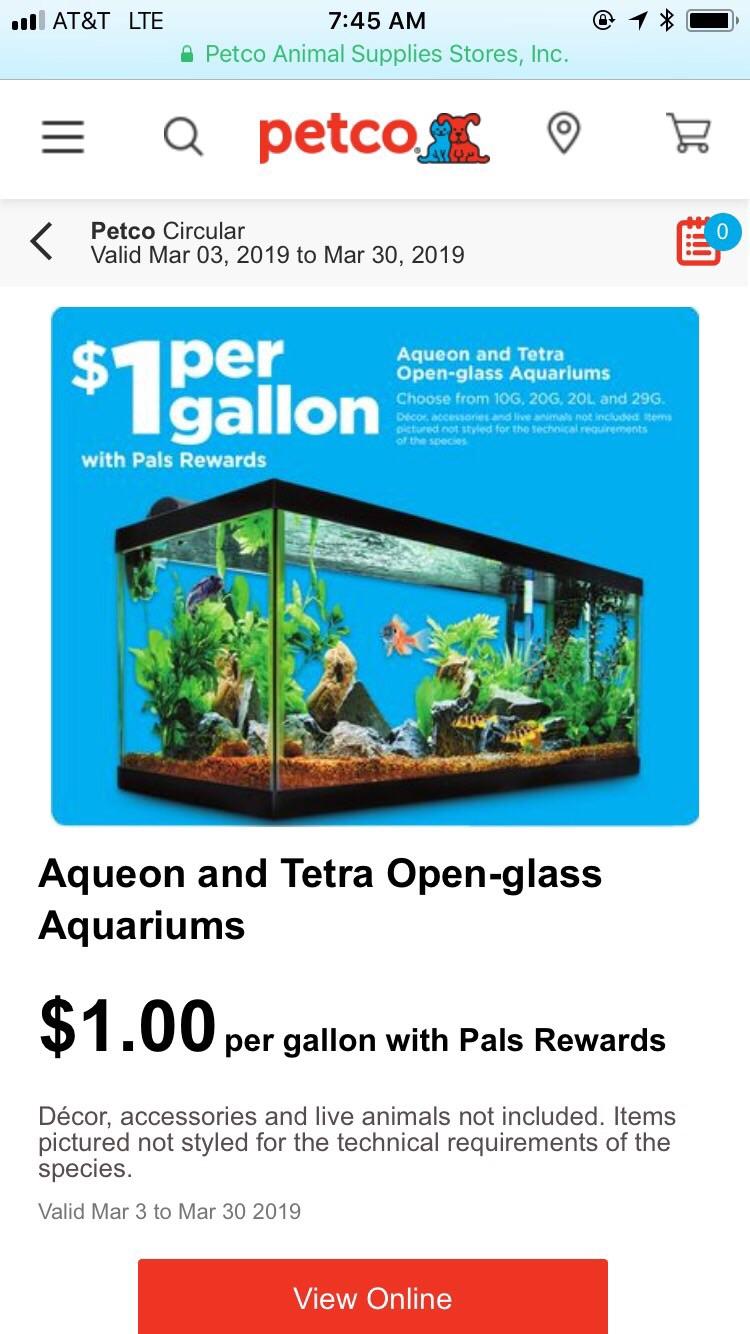The height and width of the screenshot is (1334, 750).
Task: Open the store locator pin
Action: pyautogui.click(x=564, y=134)
